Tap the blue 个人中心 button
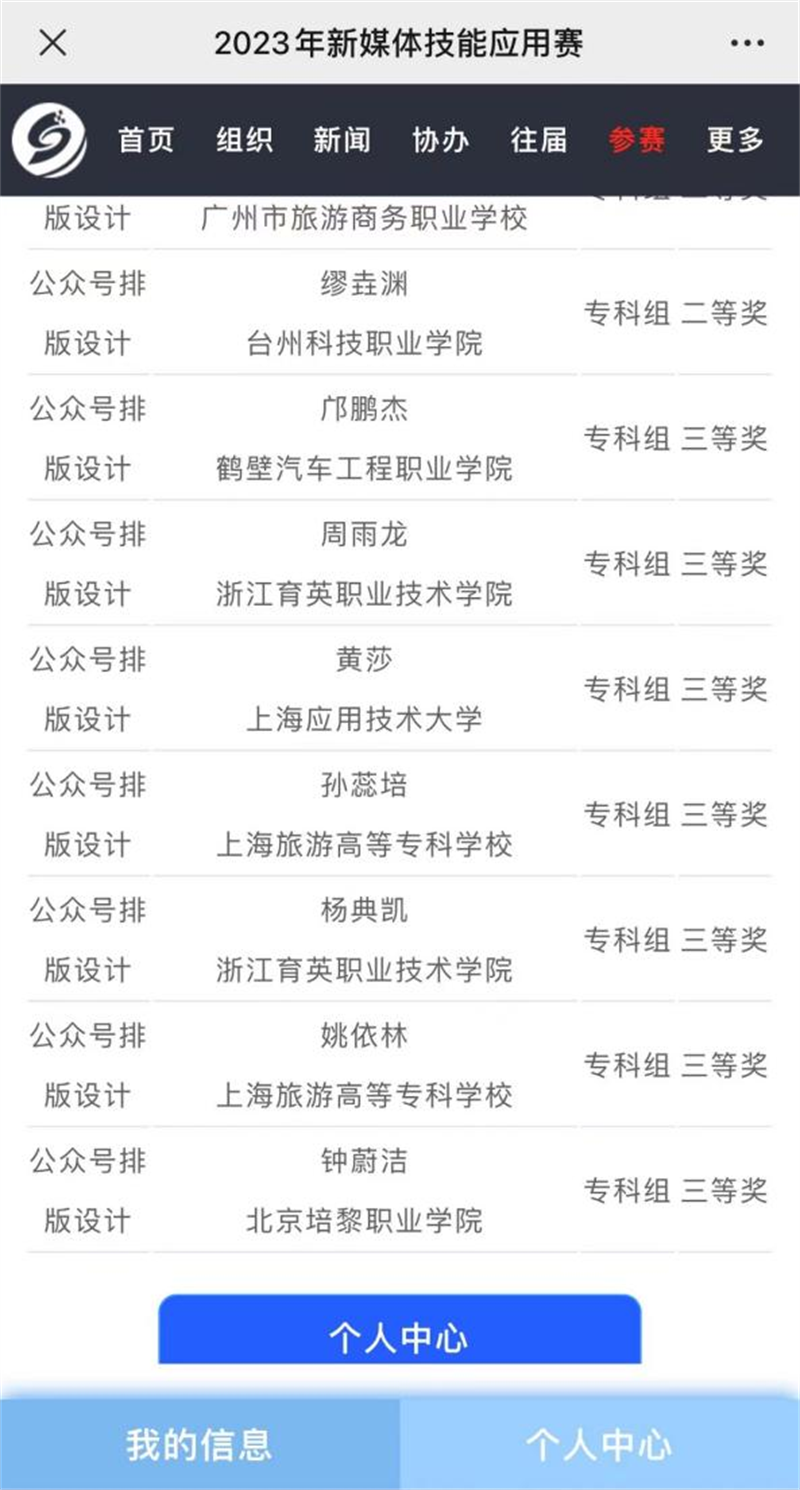The image size is (800, 1490). [399, 1330]
